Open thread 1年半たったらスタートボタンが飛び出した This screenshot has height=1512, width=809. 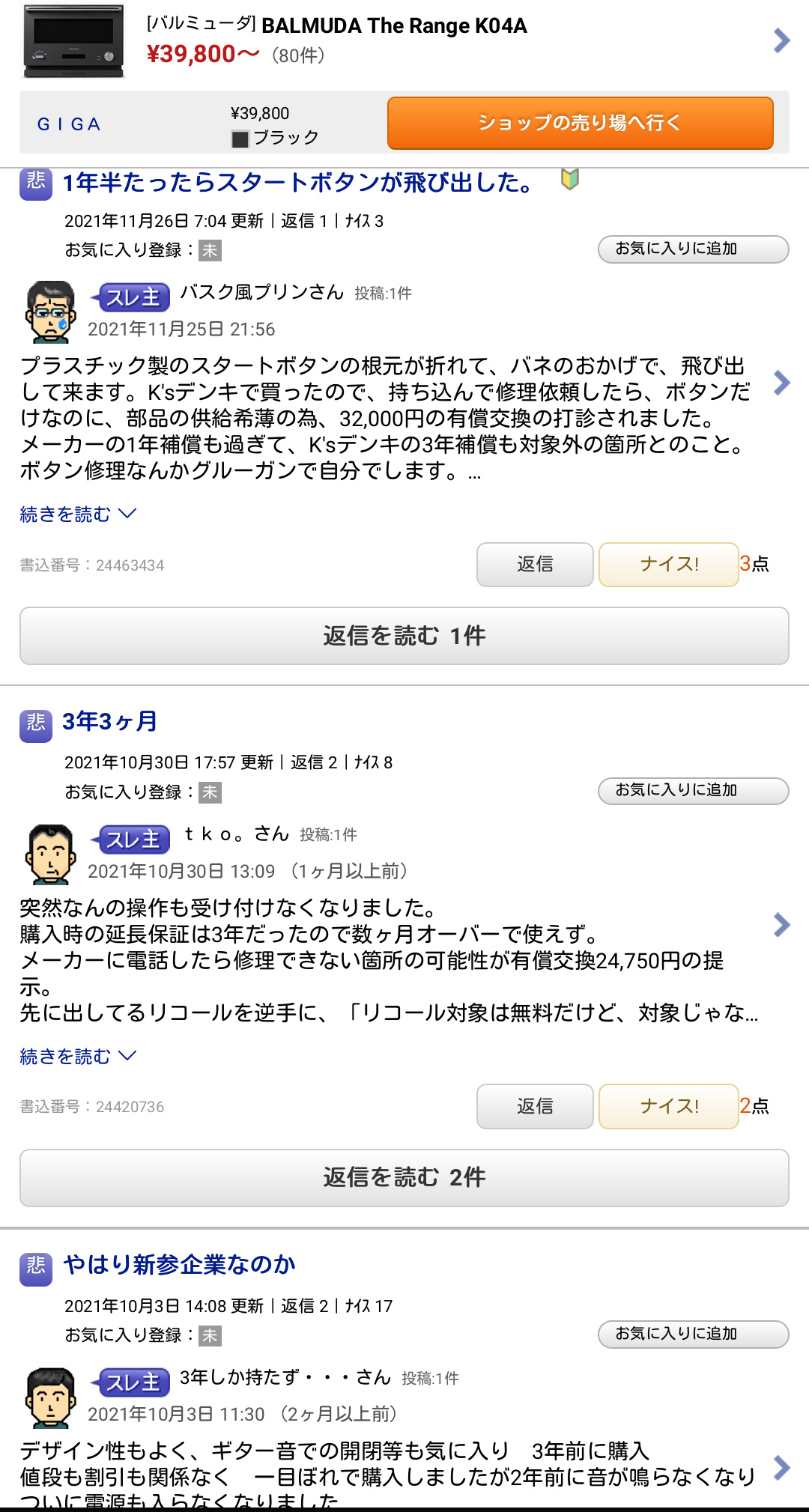pos(297,183)
